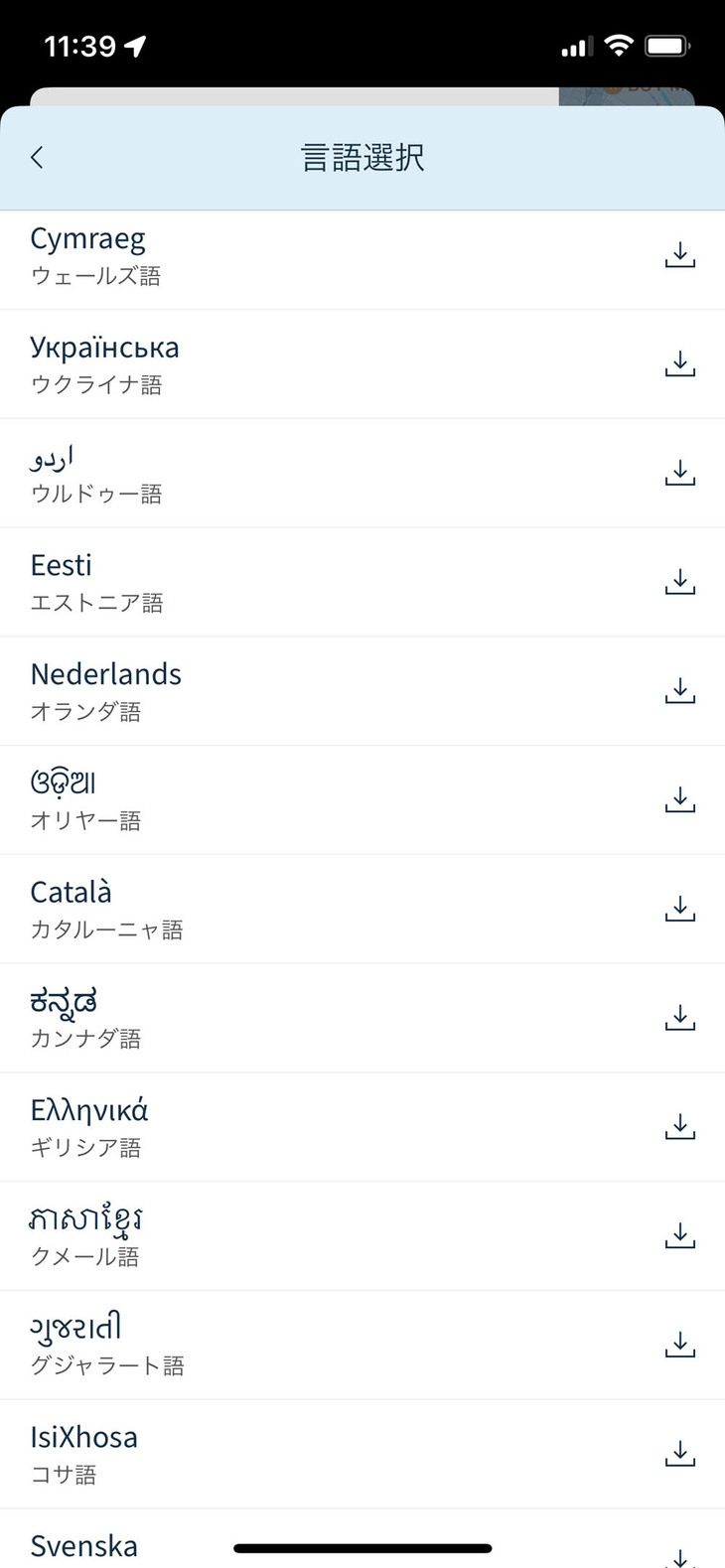Image resolution: width=725 pixels, height=1568 pixels.
Task: Select the Ελληνικά language row
Action: pyautogui.click(x=298, y=1127)
